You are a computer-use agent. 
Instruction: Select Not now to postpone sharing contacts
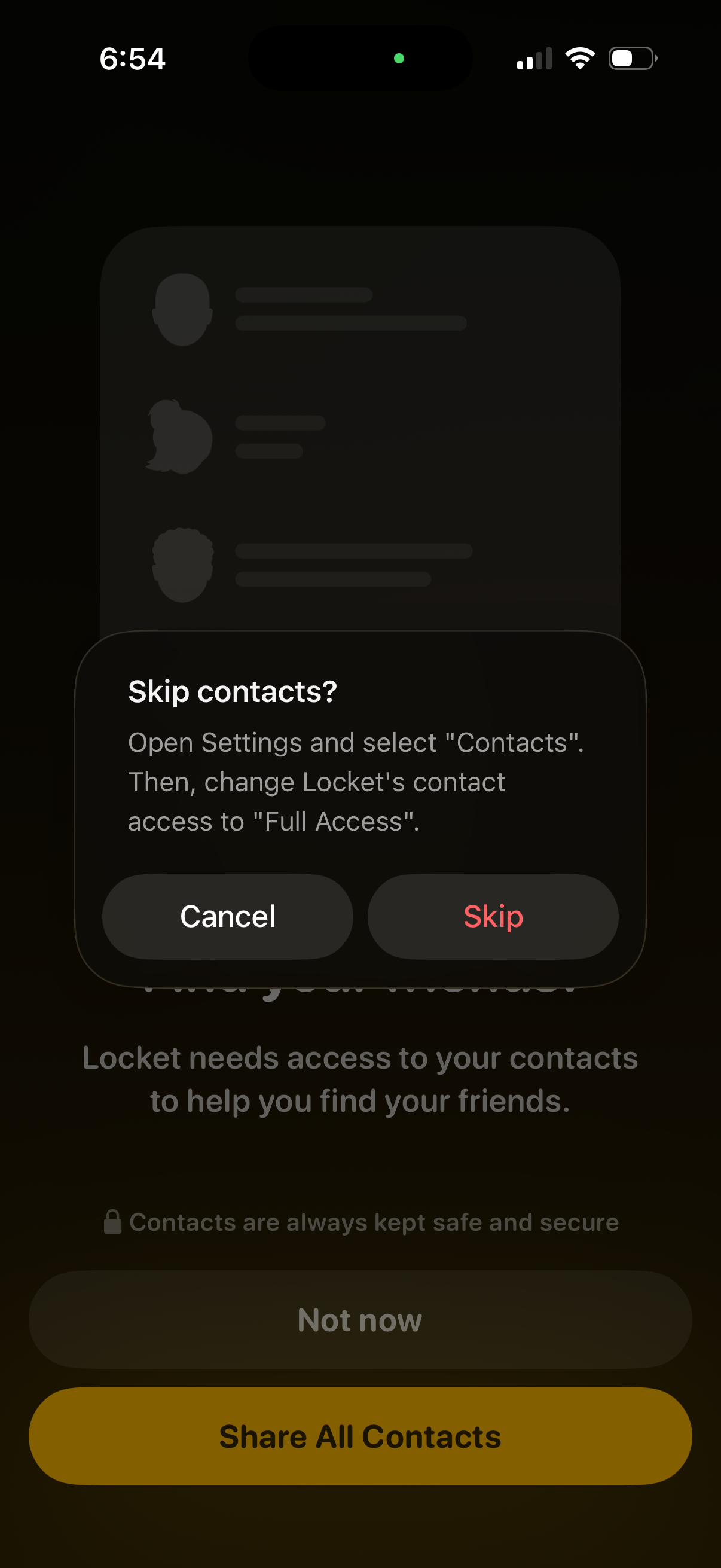pyautogui.click(x=360, y=1320)
